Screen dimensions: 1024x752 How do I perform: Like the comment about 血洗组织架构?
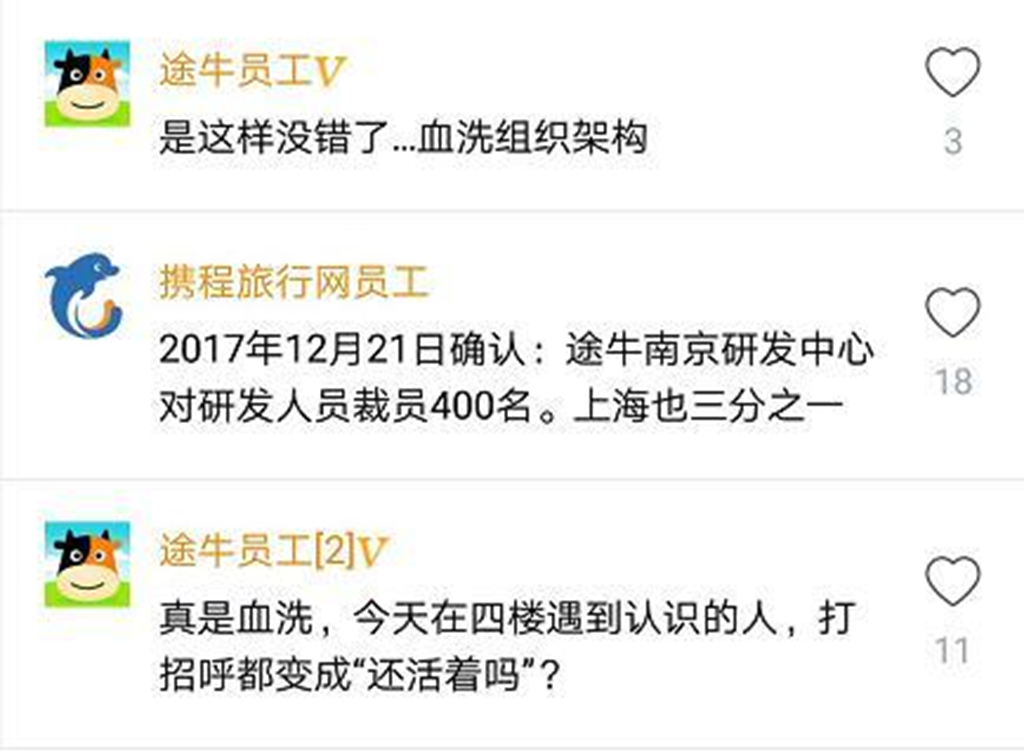tap(952, 73)
